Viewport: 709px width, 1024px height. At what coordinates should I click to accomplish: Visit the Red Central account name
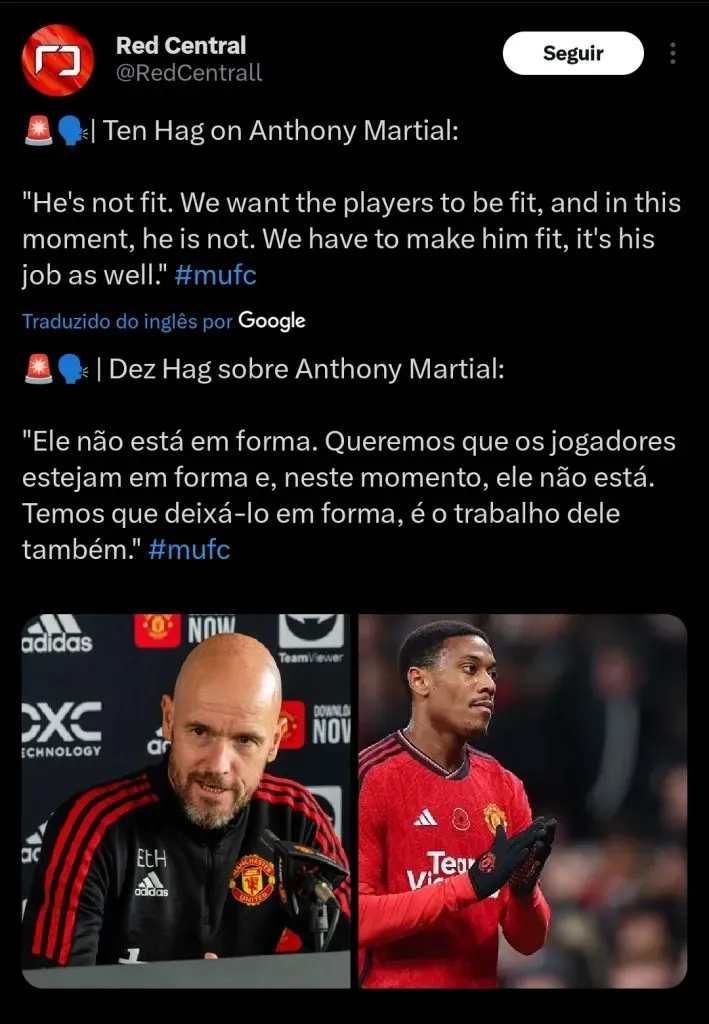click(x=181, y=45)
